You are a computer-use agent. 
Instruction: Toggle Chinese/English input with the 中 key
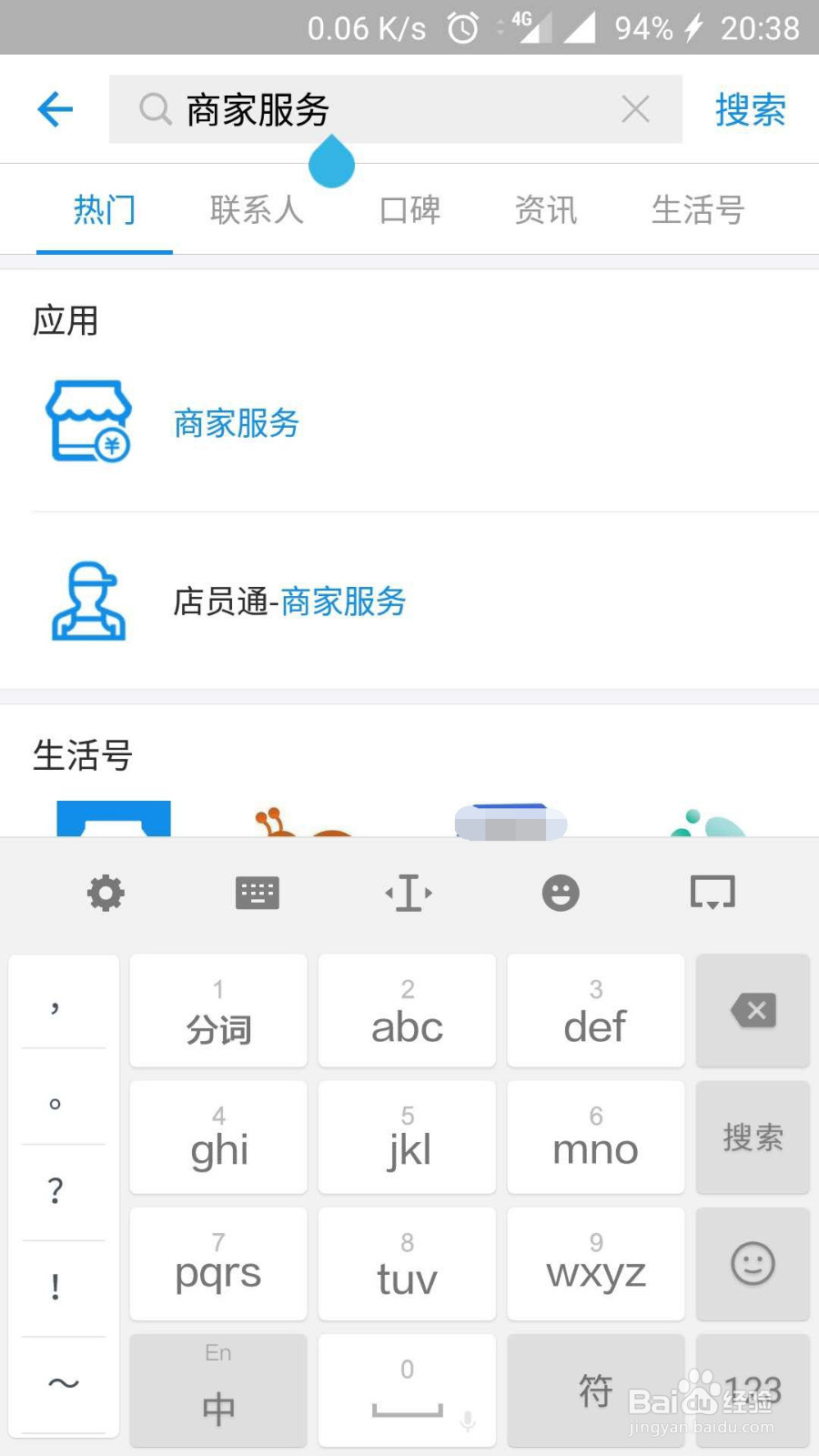coord(217,1391)
